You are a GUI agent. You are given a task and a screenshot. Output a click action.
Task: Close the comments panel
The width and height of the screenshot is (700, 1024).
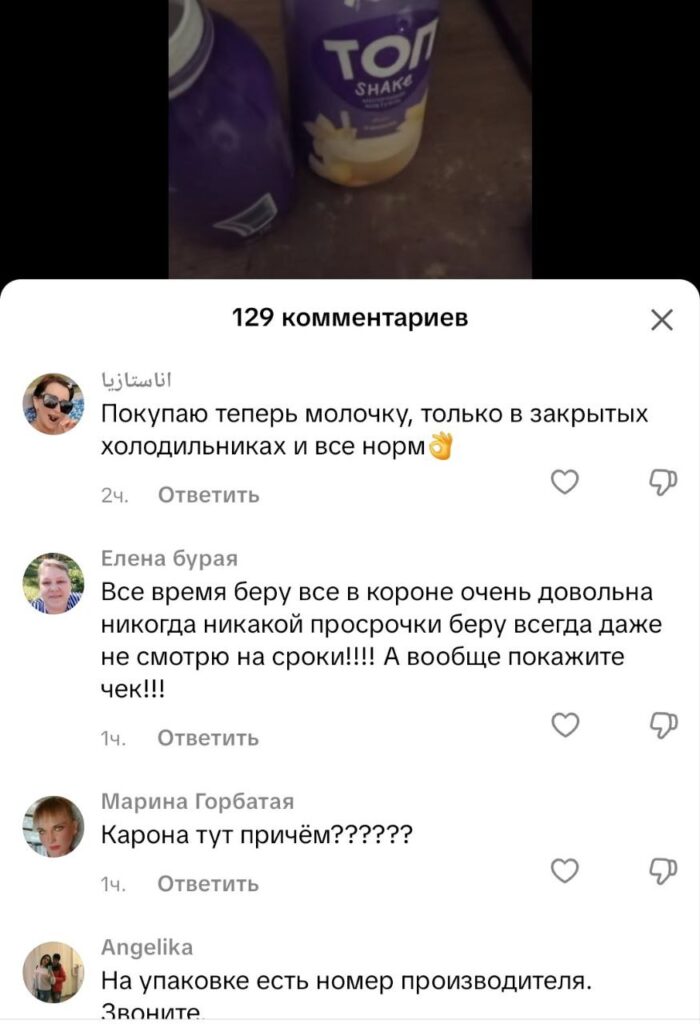coord(661,320)
